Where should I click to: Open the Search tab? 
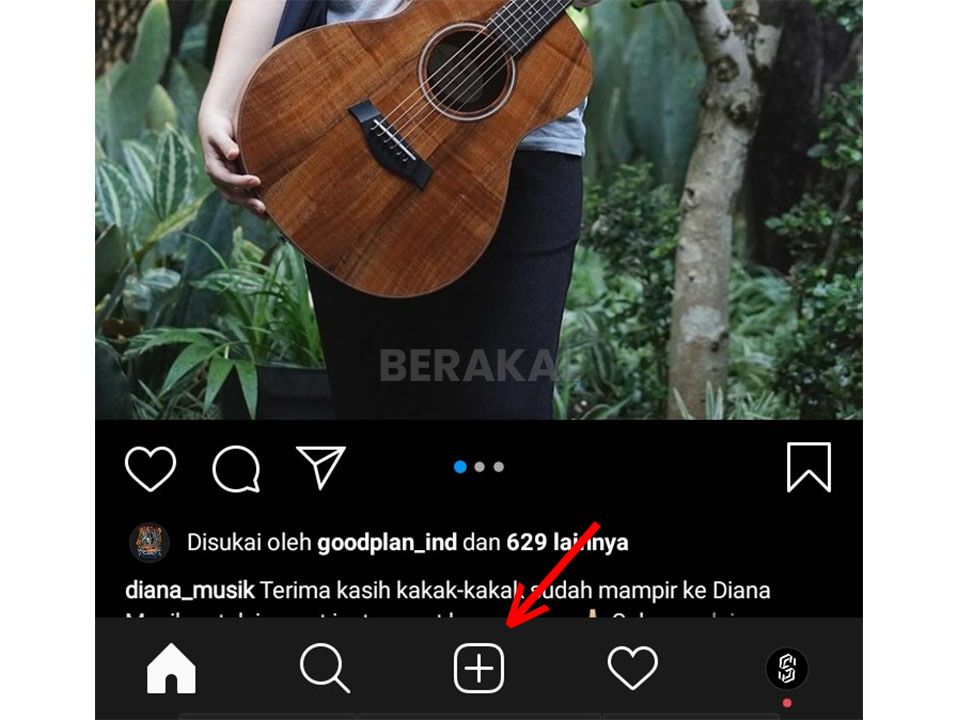325,669
